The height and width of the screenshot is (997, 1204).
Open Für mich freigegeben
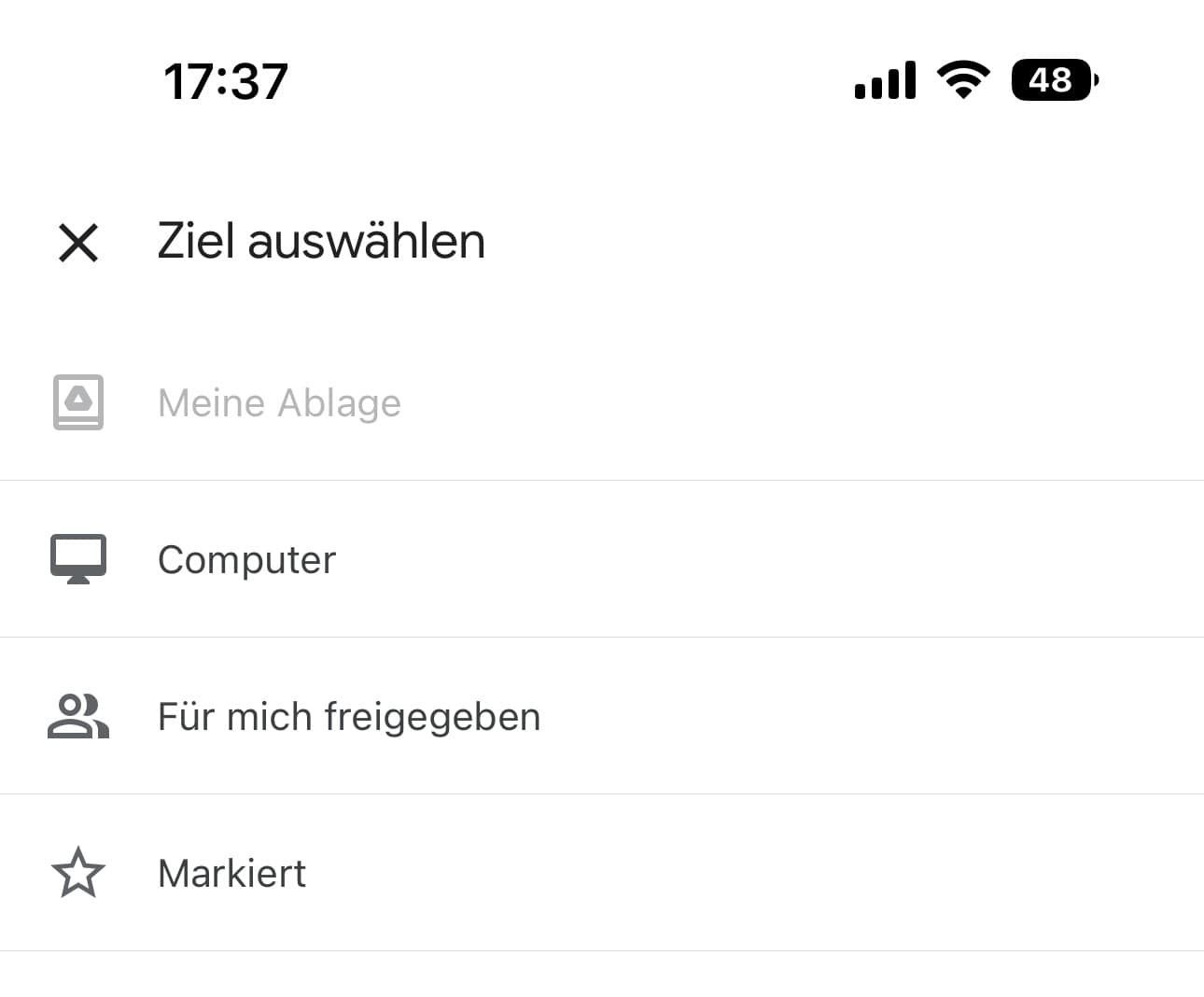[348, 717]
